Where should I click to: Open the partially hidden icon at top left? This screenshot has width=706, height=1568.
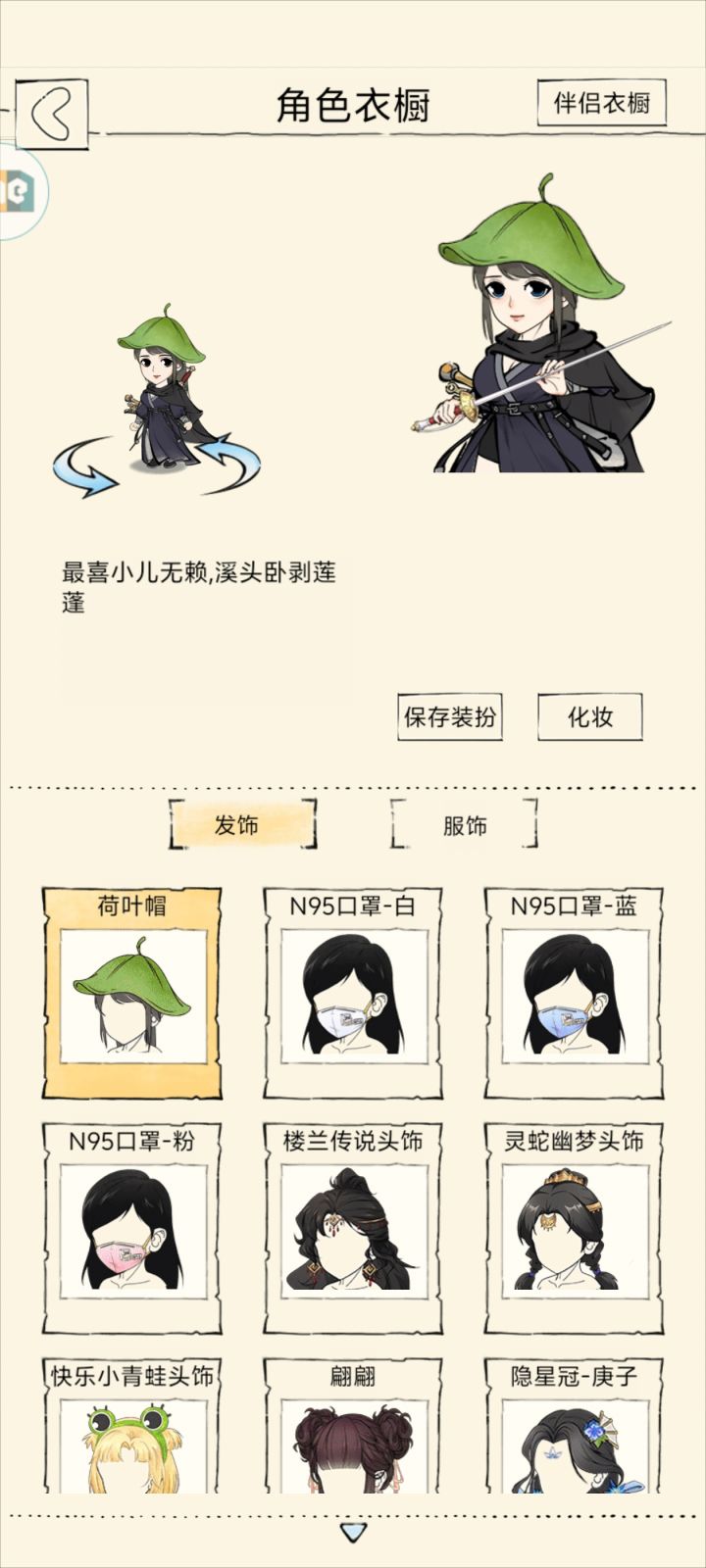point(20,192)
